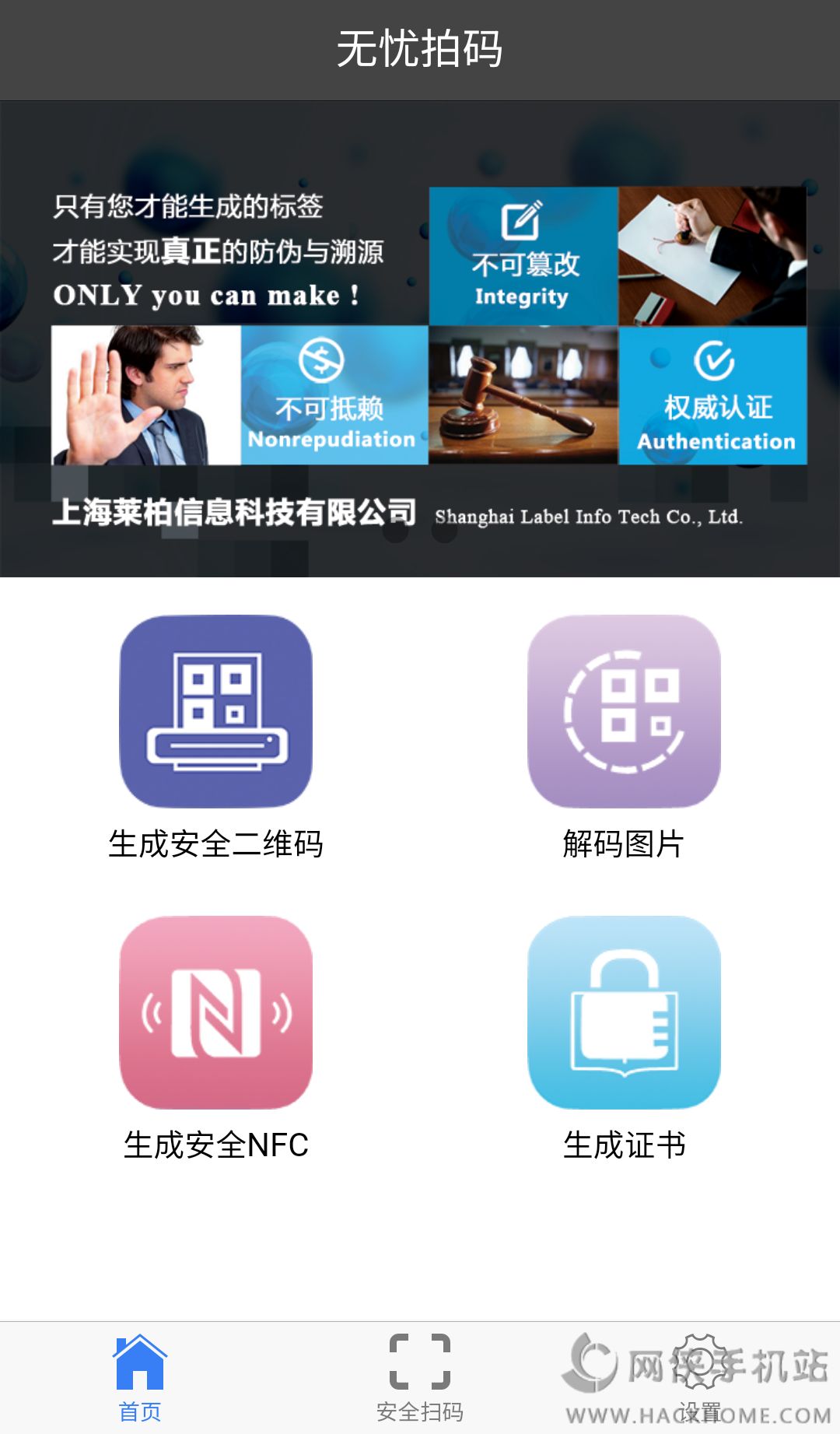This screenshot has width=840, height=1434.
Task: Open 生成证书 to generate a certificate
Action: tap(624, 1012)
